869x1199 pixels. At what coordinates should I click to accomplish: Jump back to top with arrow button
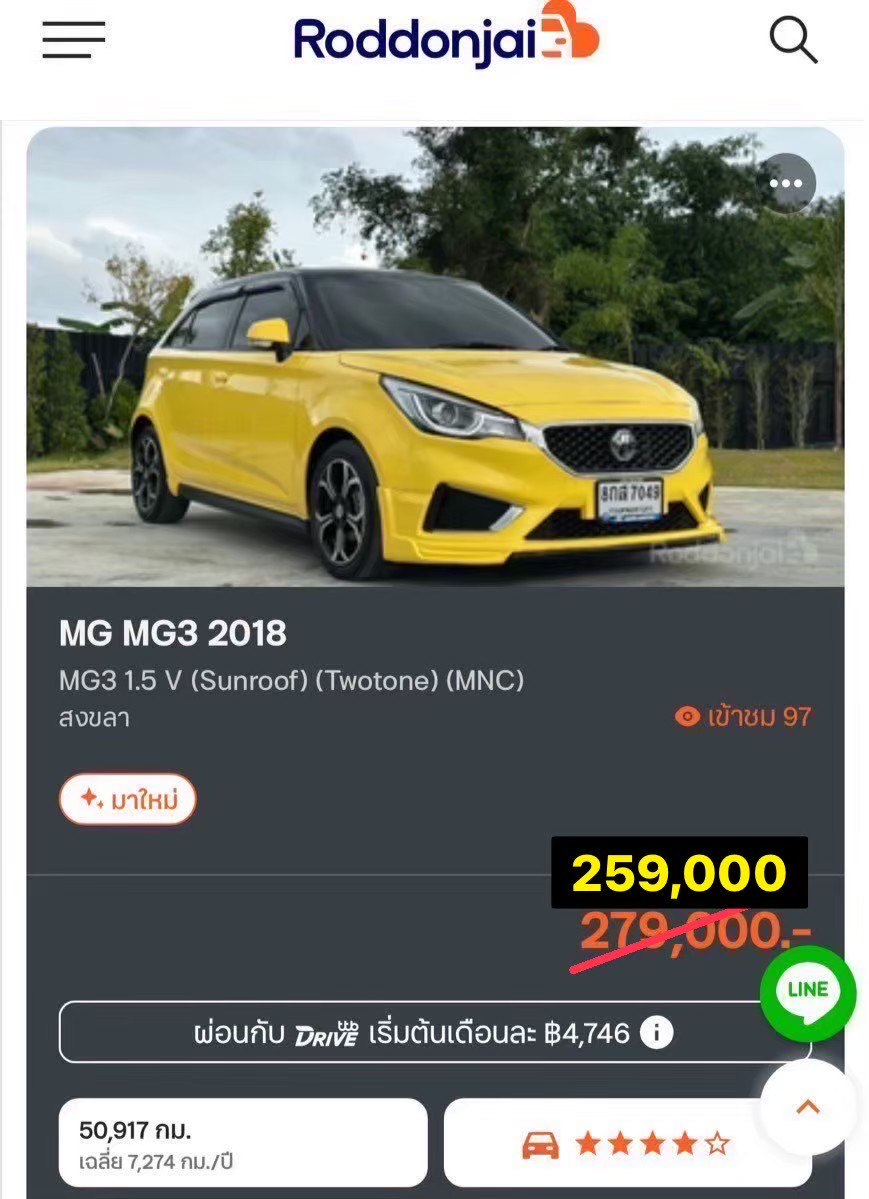tap(807, 1107)
